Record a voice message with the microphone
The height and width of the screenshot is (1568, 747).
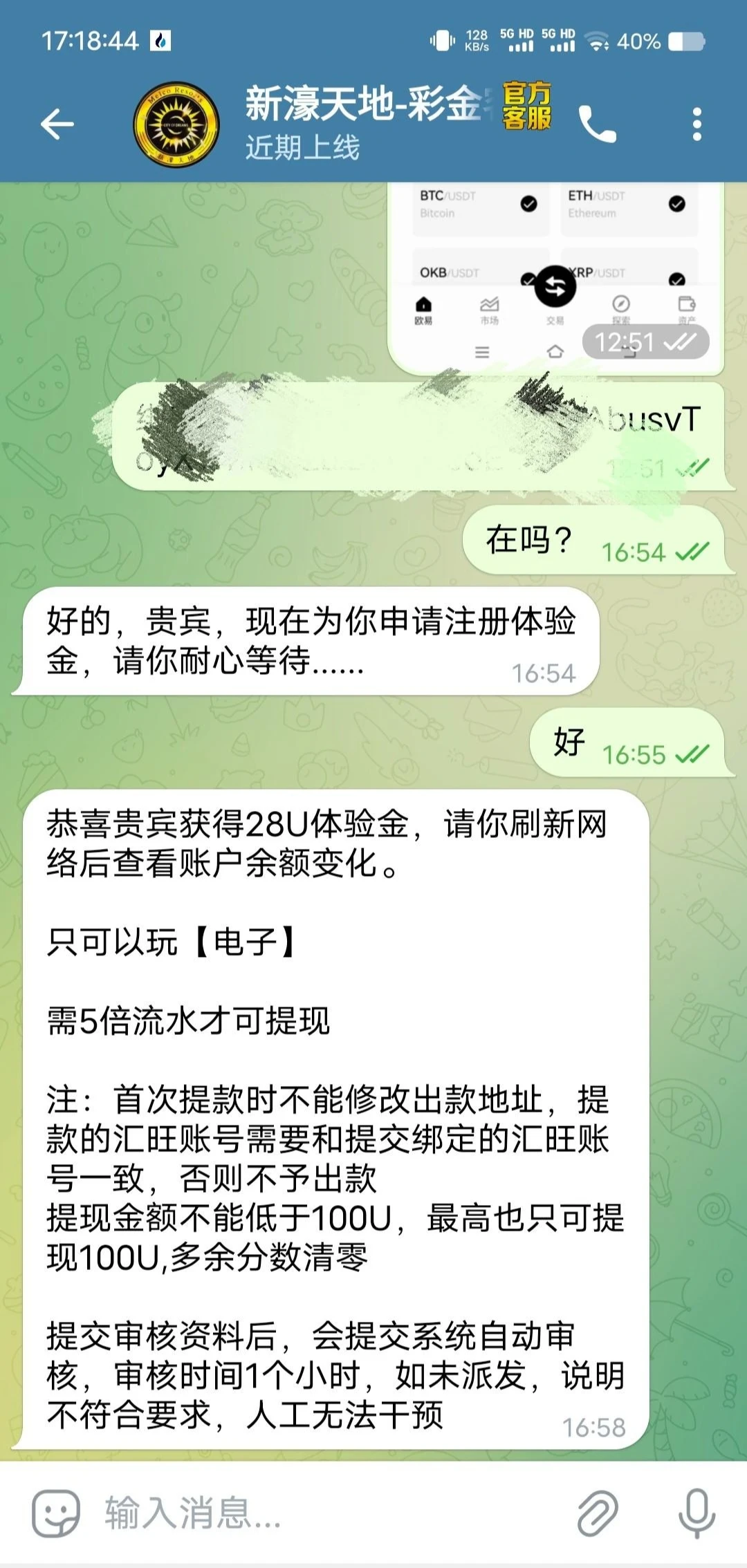696,1513
